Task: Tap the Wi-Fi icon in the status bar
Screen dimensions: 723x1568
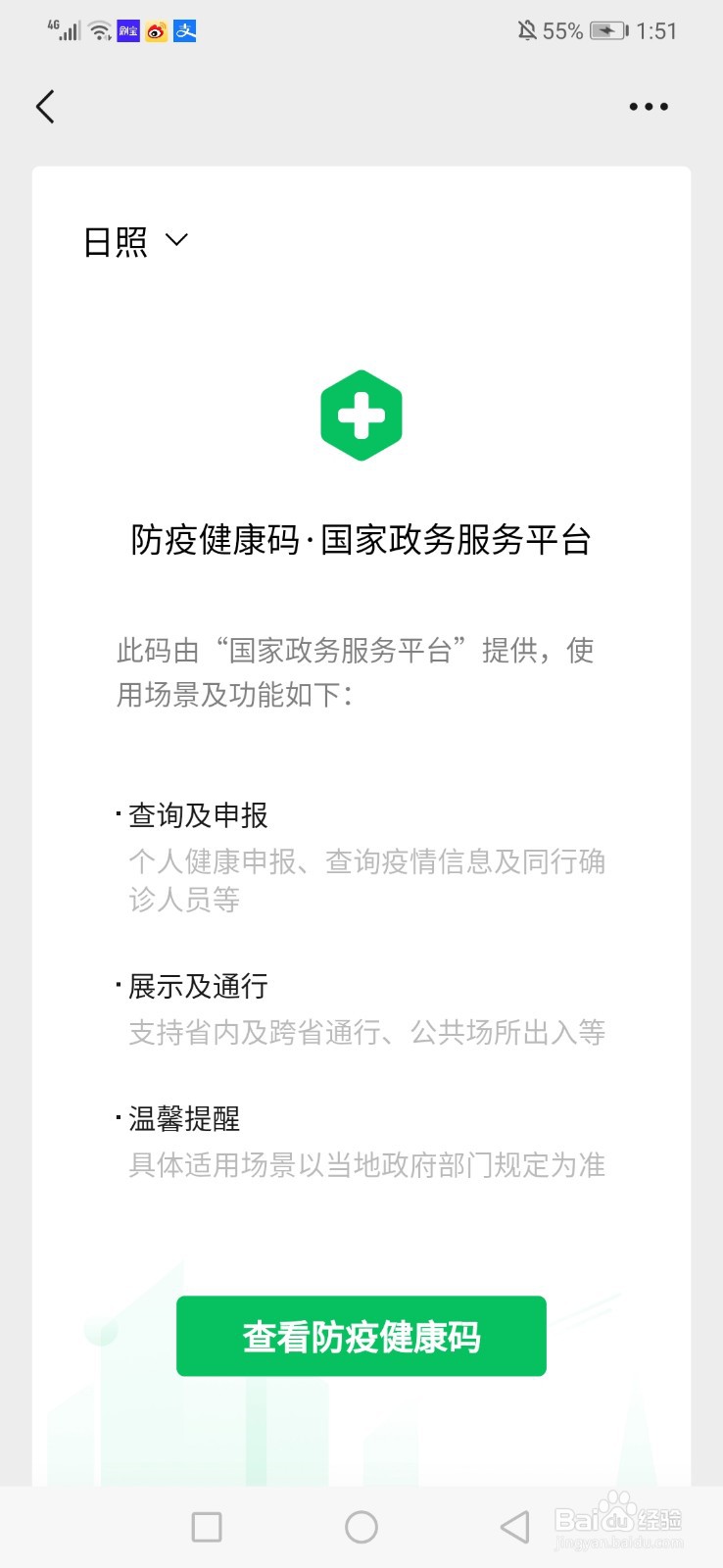Action: 98,29
